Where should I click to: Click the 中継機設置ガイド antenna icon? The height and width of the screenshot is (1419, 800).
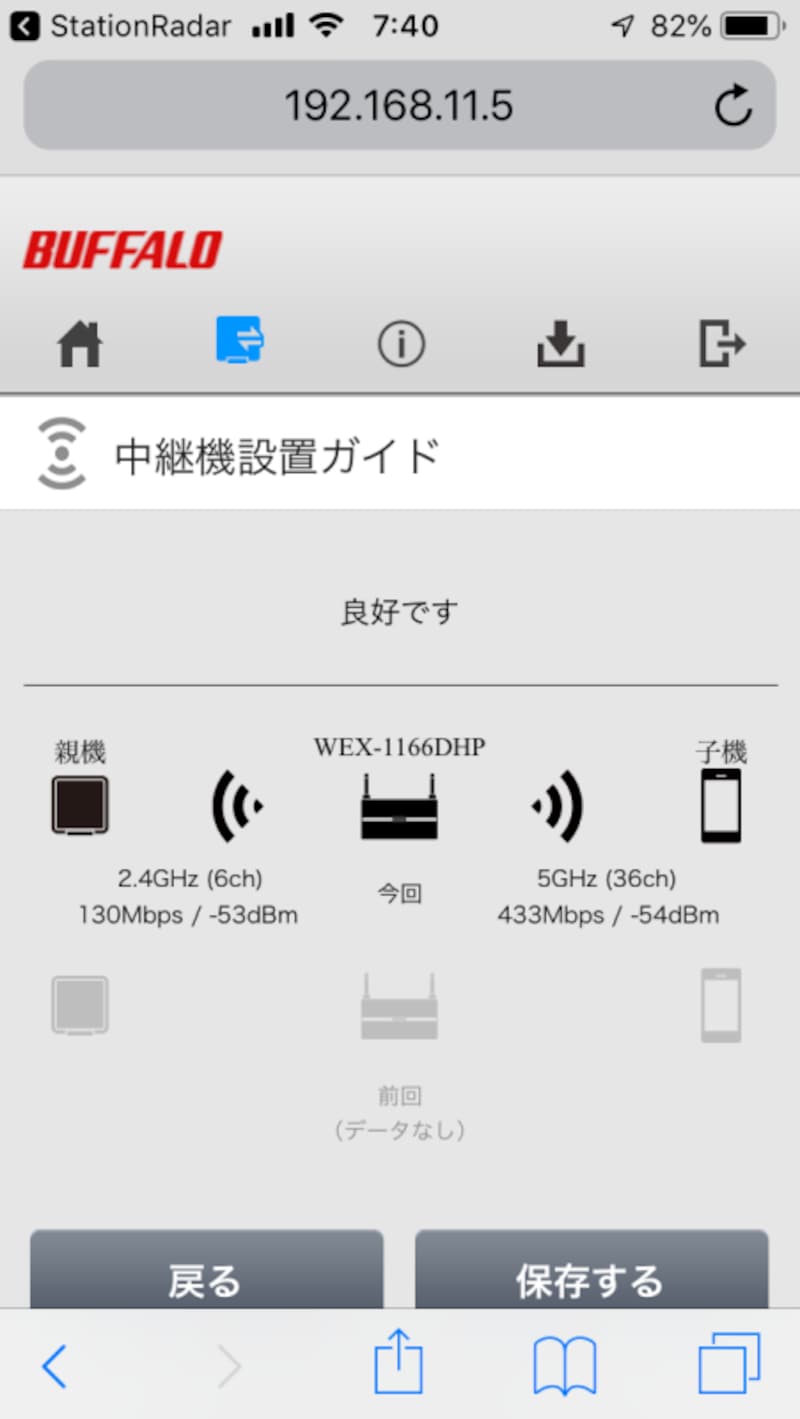(62, 451)
